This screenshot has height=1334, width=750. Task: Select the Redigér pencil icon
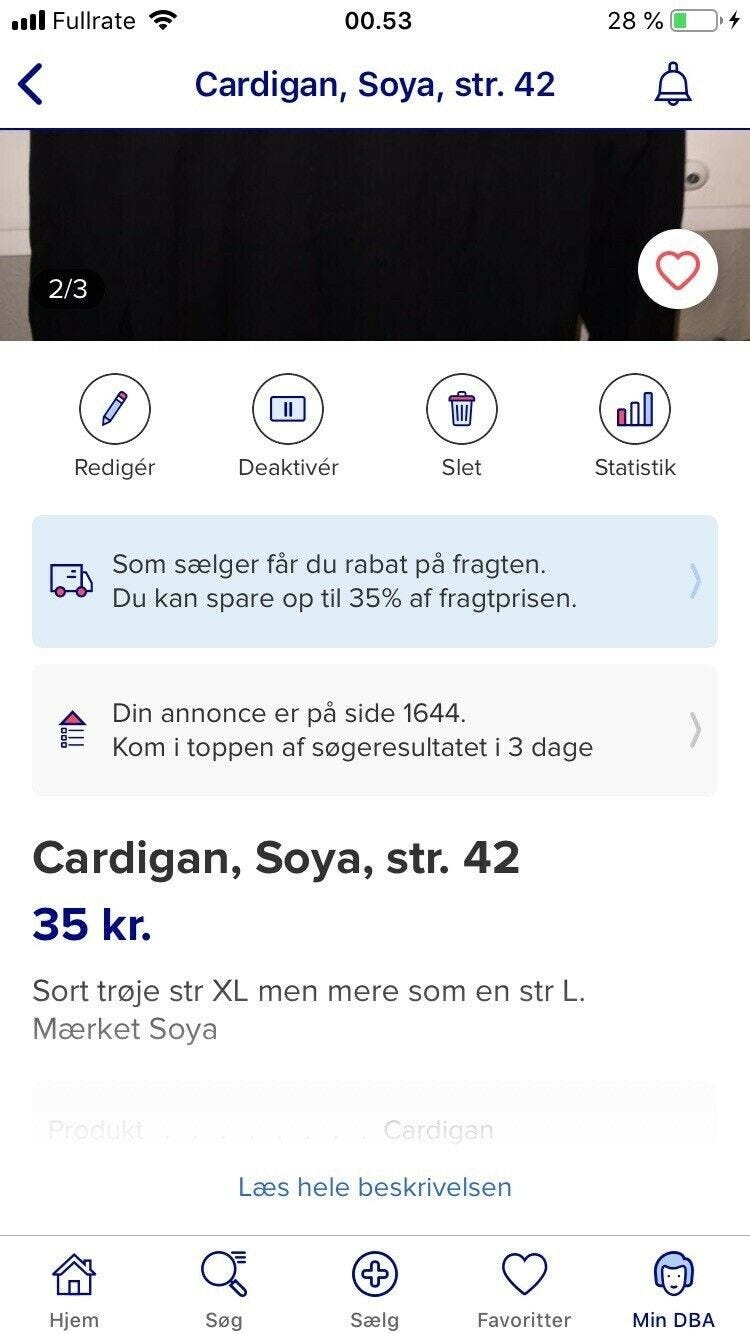[x=114, y=408]
